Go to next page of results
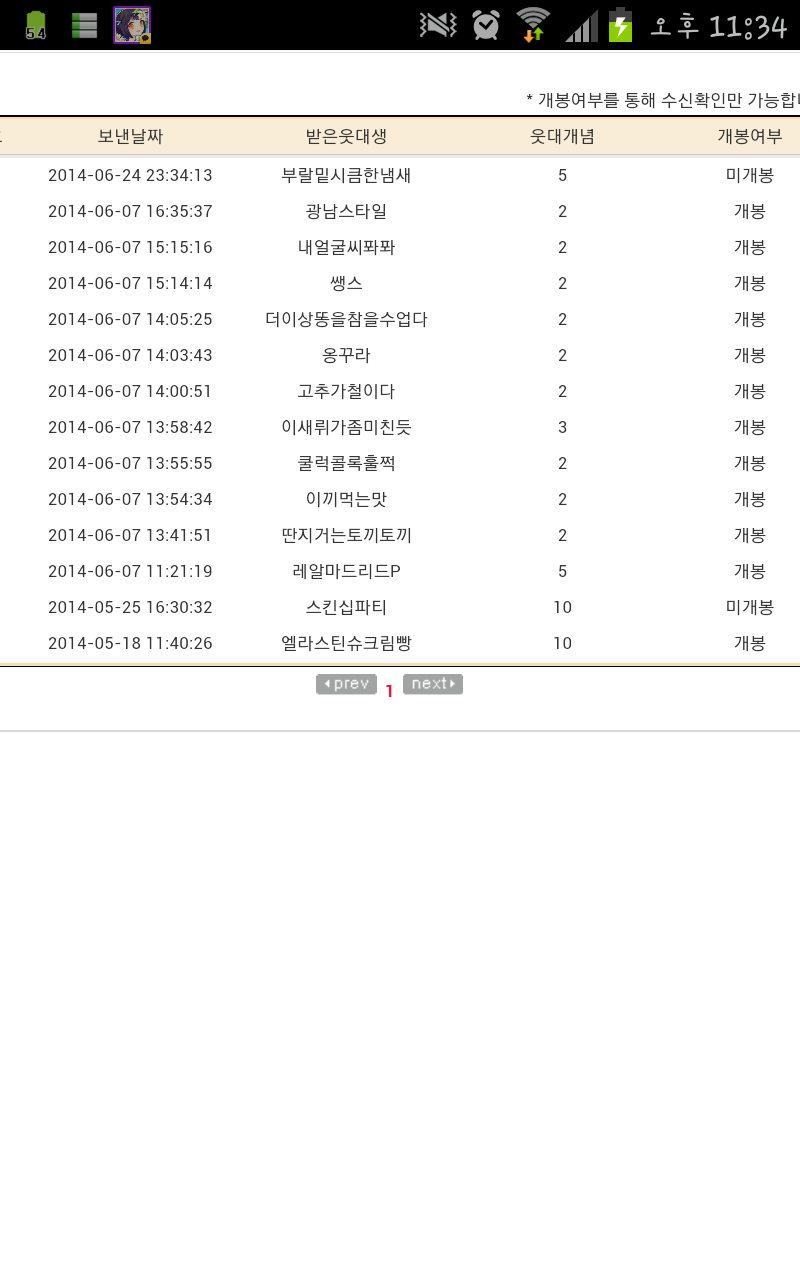This screenshot has height=1280, width=800. [x=433, y=684]
